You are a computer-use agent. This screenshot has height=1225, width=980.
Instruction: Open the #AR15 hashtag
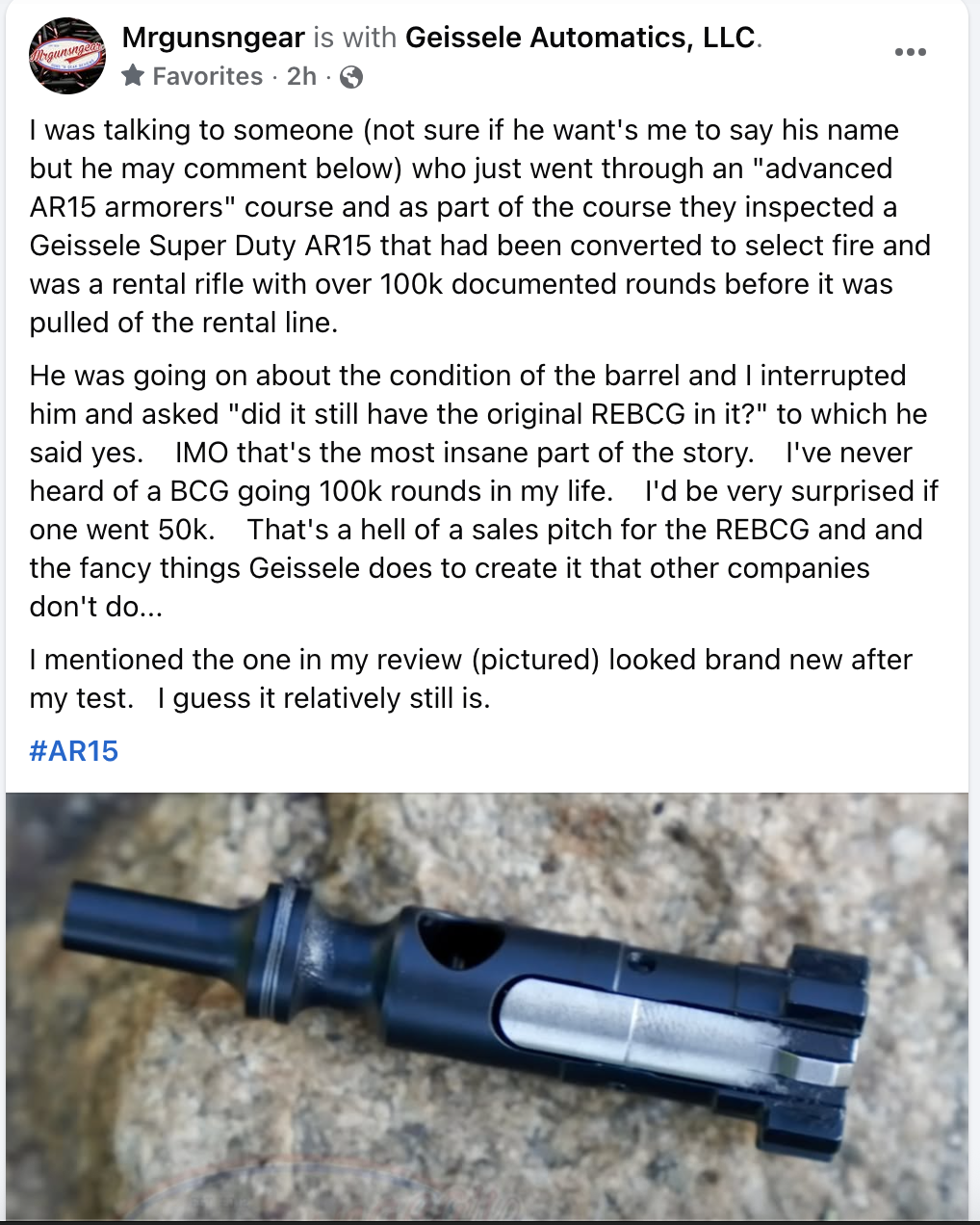74,751
